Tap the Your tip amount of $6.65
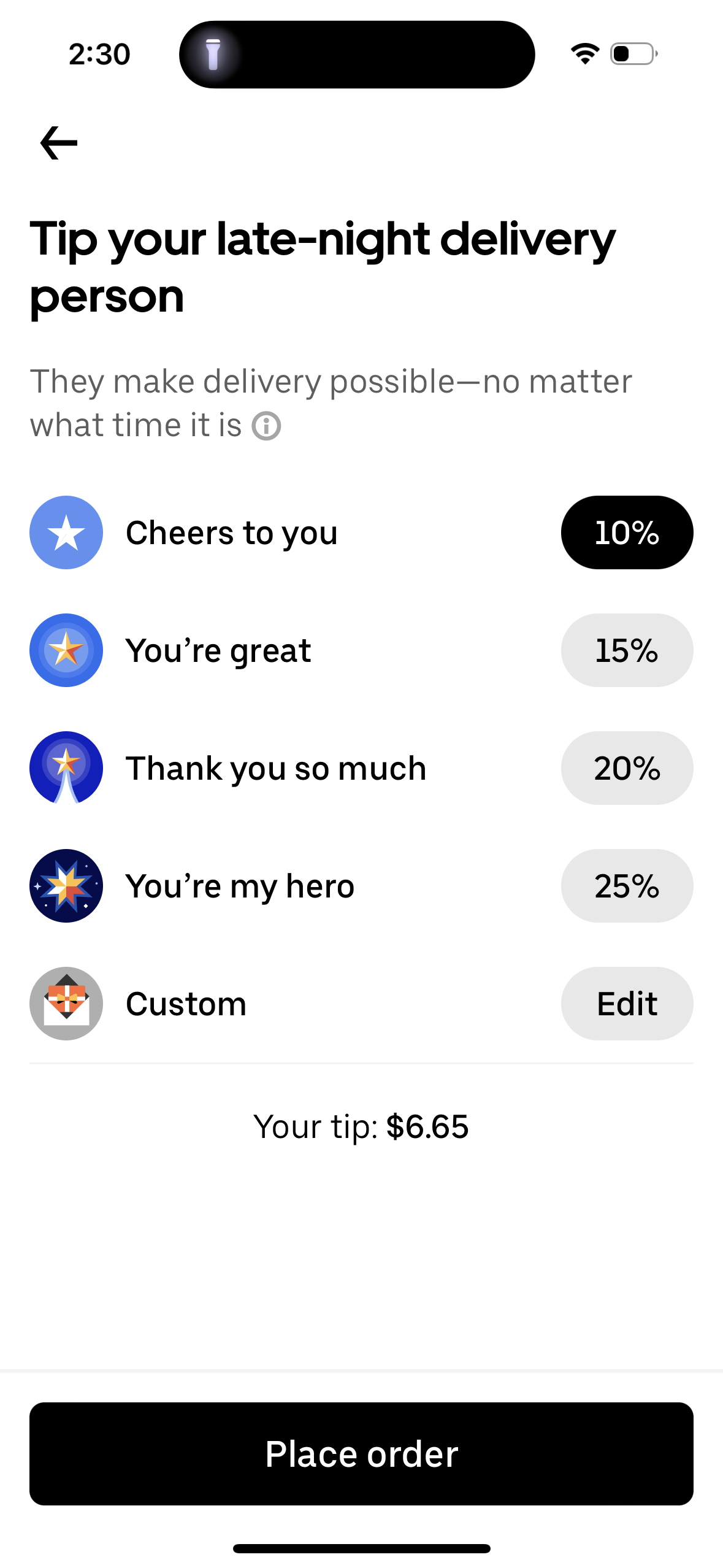723x1568 pixels. (x=362, y=1126)
